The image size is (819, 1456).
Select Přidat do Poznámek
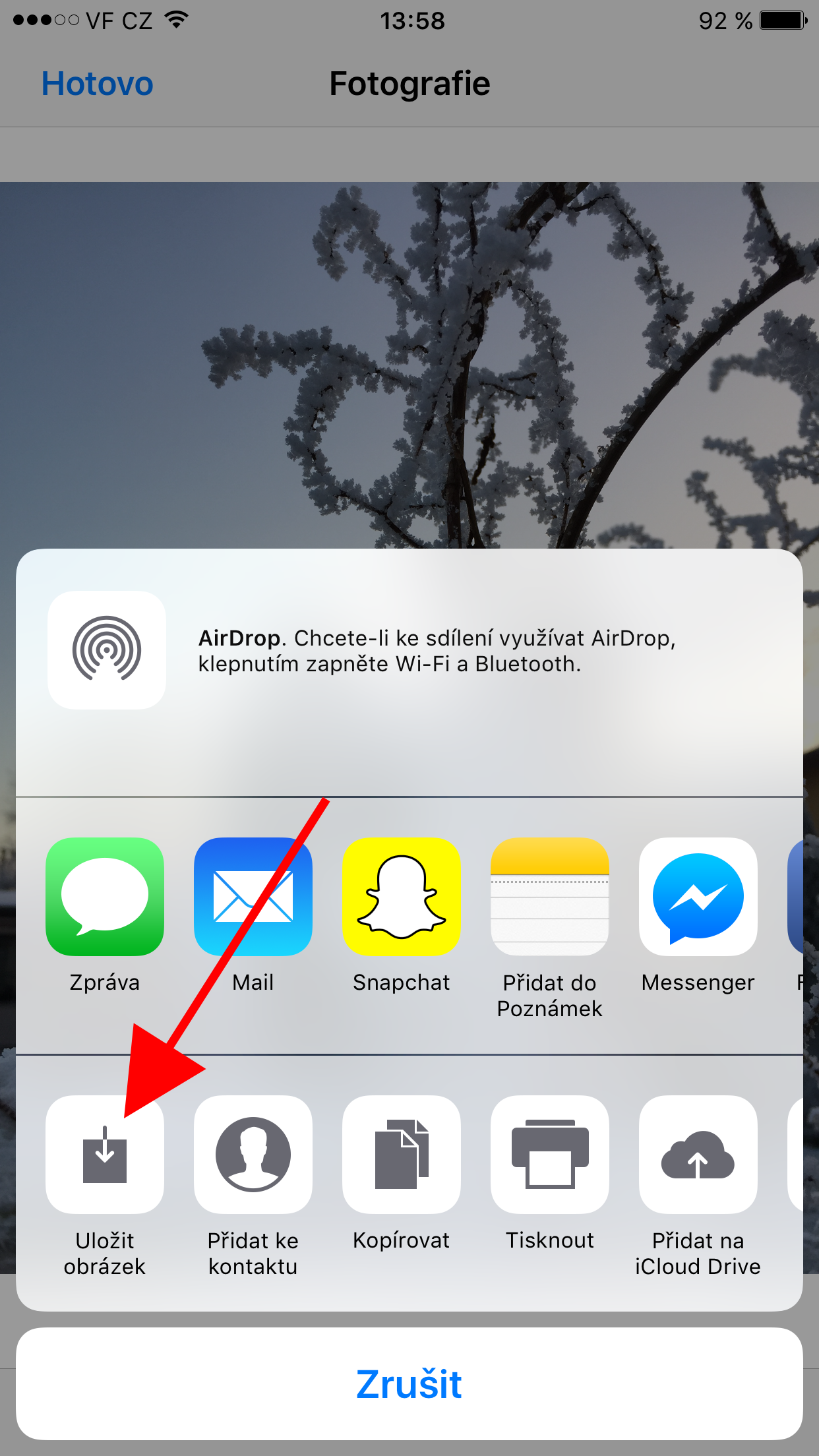click(x=550, y=897)
